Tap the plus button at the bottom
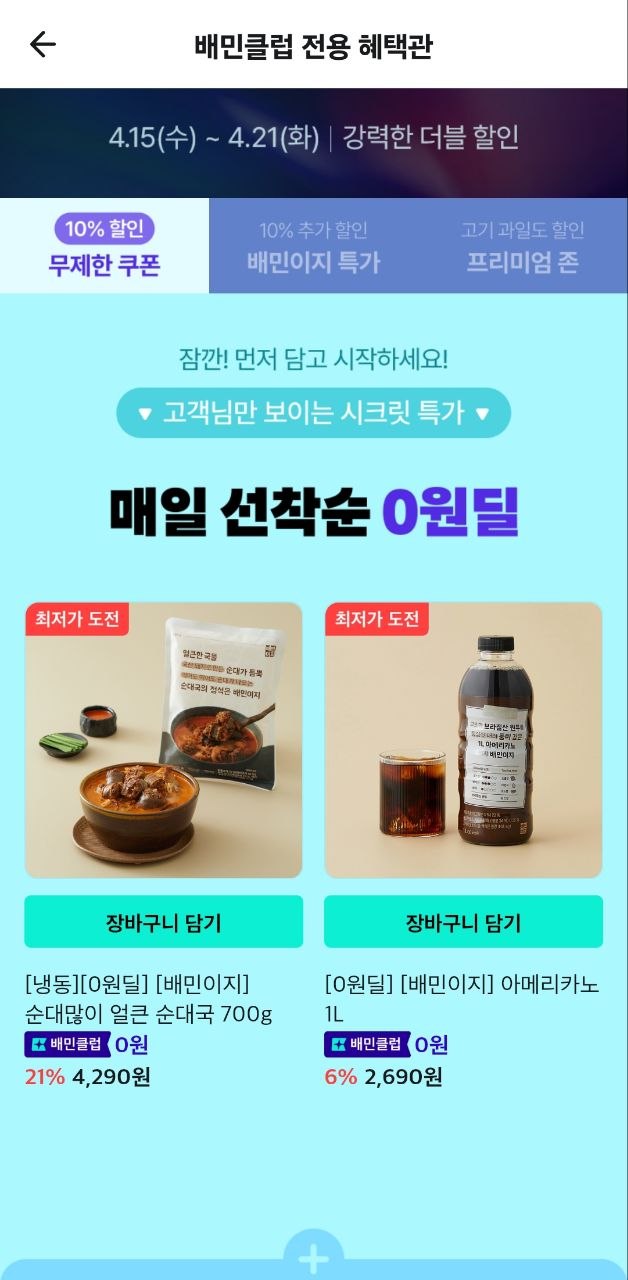628x1280 pixels. pyautogui.click(x=313, y=1258)
